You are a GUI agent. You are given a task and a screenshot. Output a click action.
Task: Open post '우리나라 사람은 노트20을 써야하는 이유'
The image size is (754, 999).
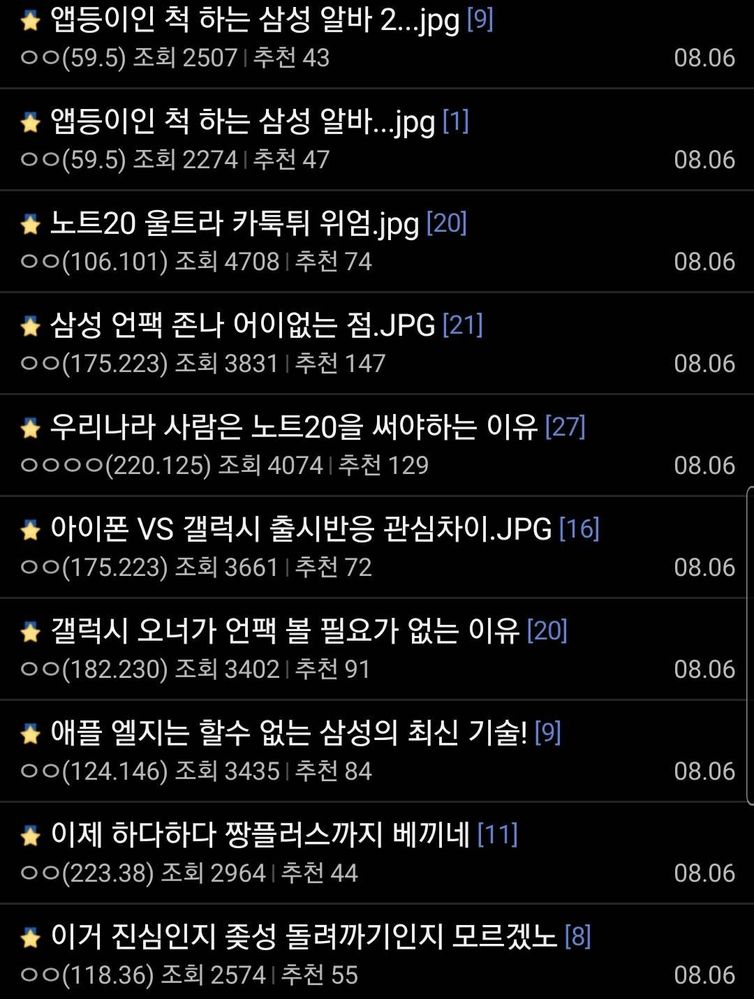click(294, 428)
